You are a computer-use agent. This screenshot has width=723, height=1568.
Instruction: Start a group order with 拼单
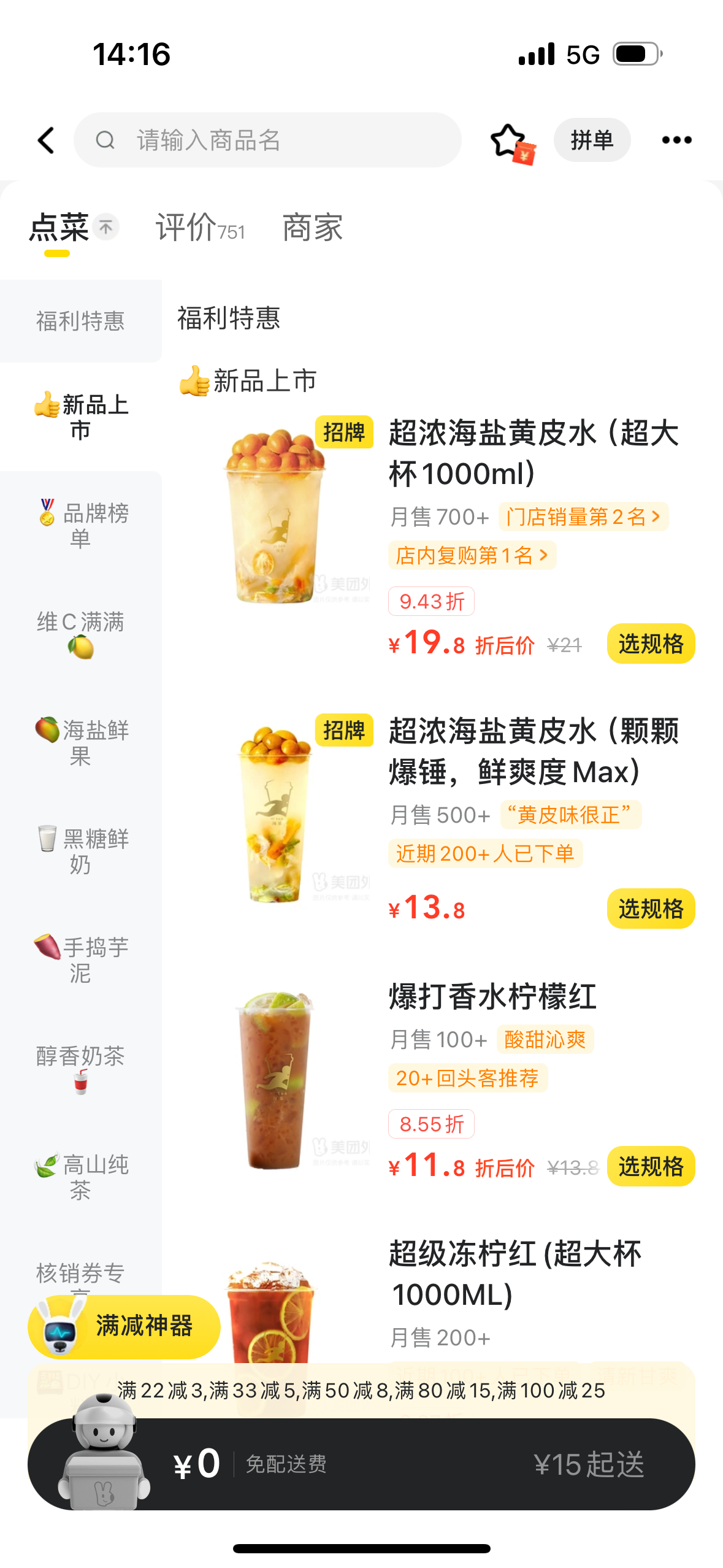592,140
